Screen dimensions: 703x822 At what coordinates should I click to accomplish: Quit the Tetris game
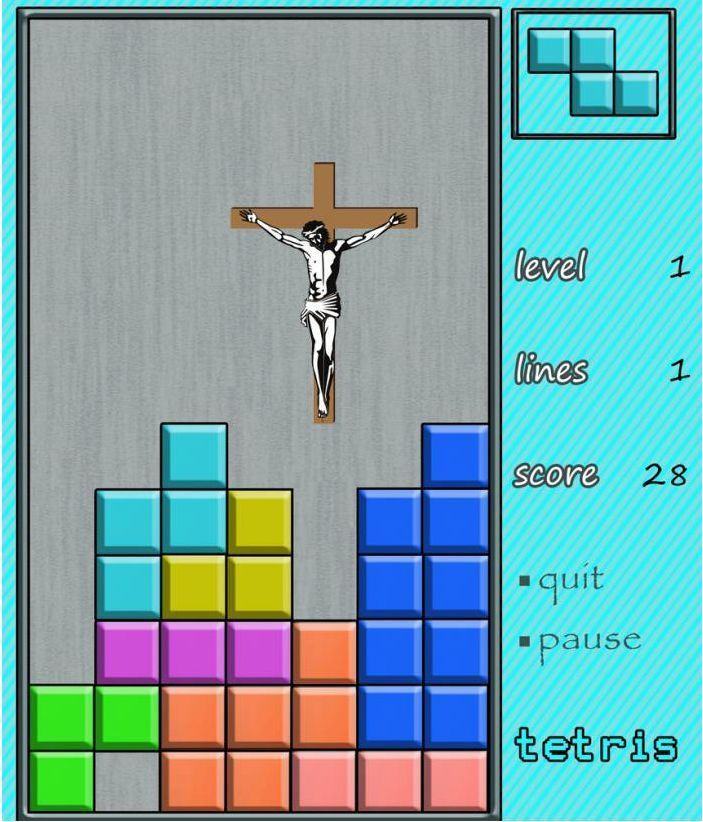point(570,580)
